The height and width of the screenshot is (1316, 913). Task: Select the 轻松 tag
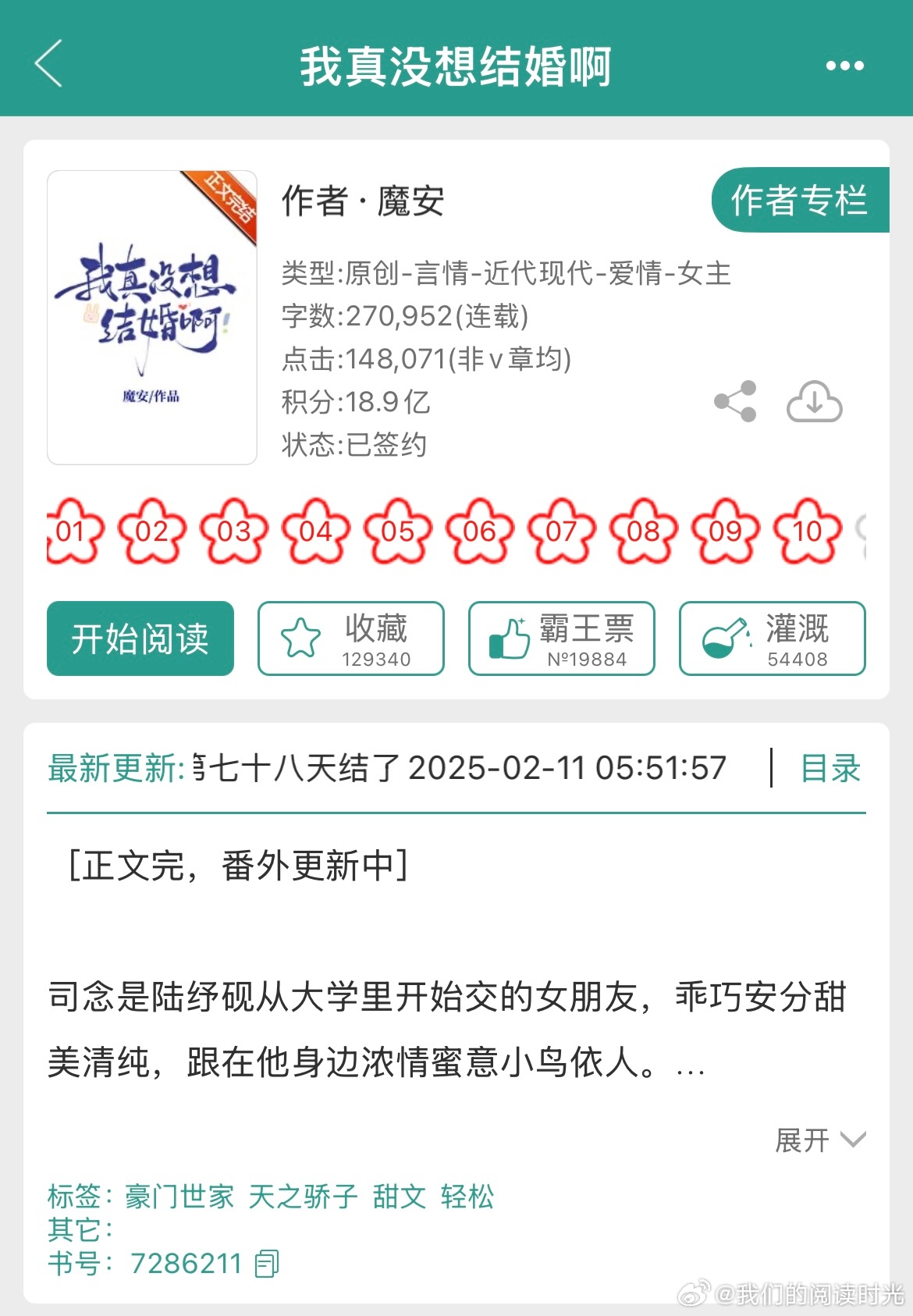tap(467, 1197)
